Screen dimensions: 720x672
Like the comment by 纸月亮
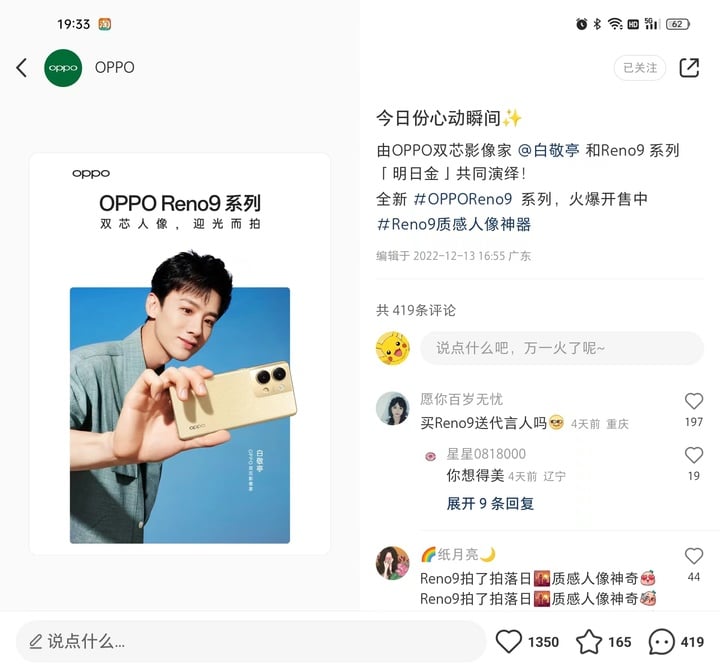pyautogui.click(x=693, y=556)
